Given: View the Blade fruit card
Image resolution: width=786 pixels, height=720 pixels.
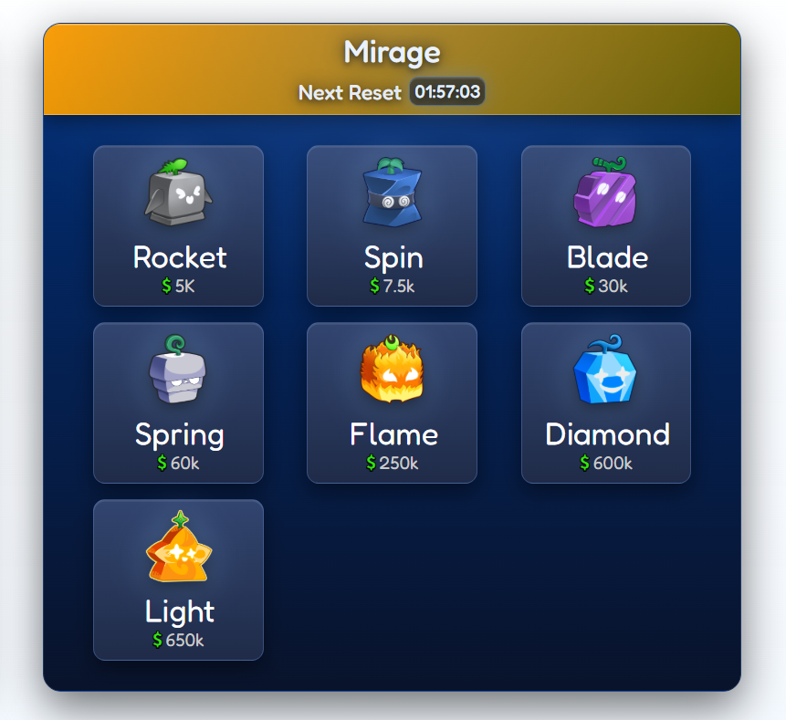Looking at the screenshot, I should (606, 226).
